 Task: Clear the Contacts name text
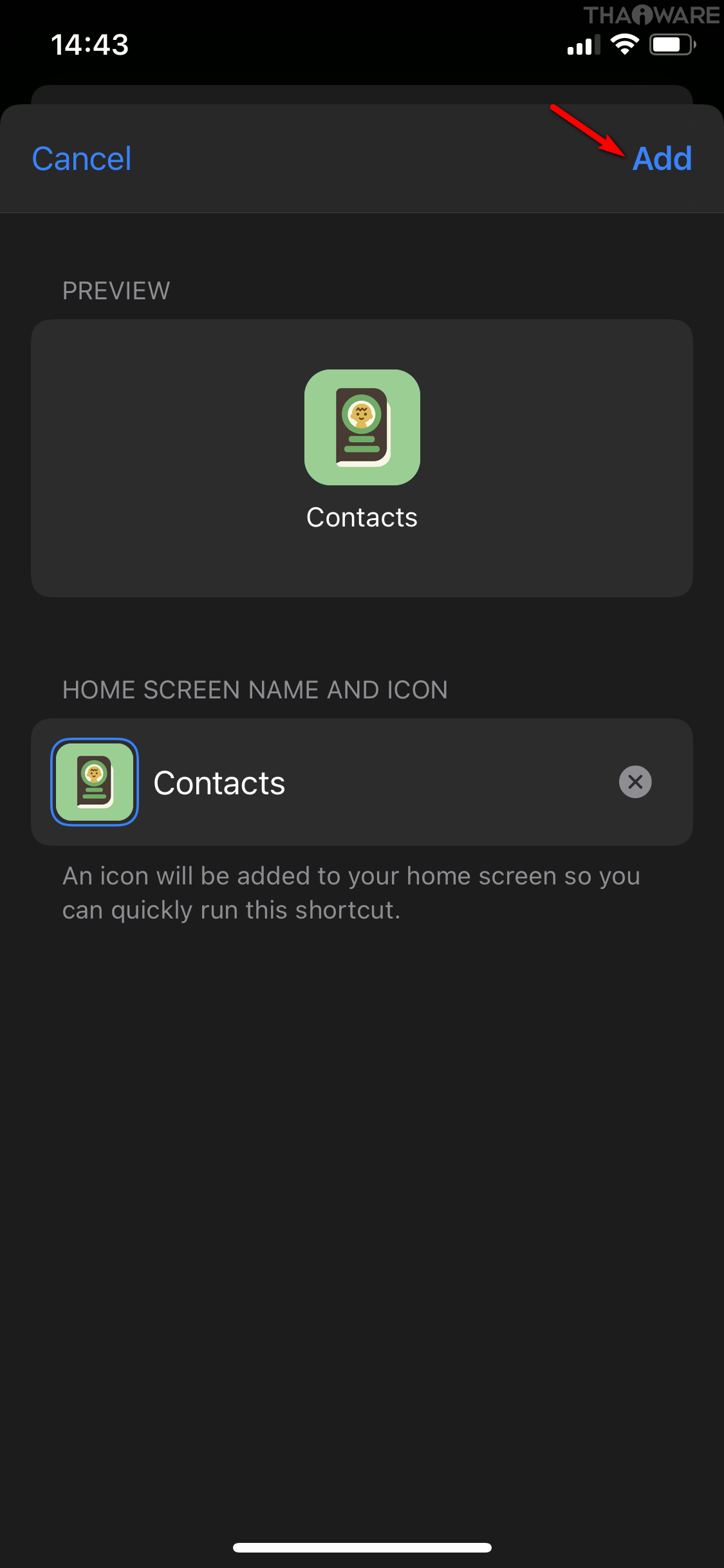635,782
